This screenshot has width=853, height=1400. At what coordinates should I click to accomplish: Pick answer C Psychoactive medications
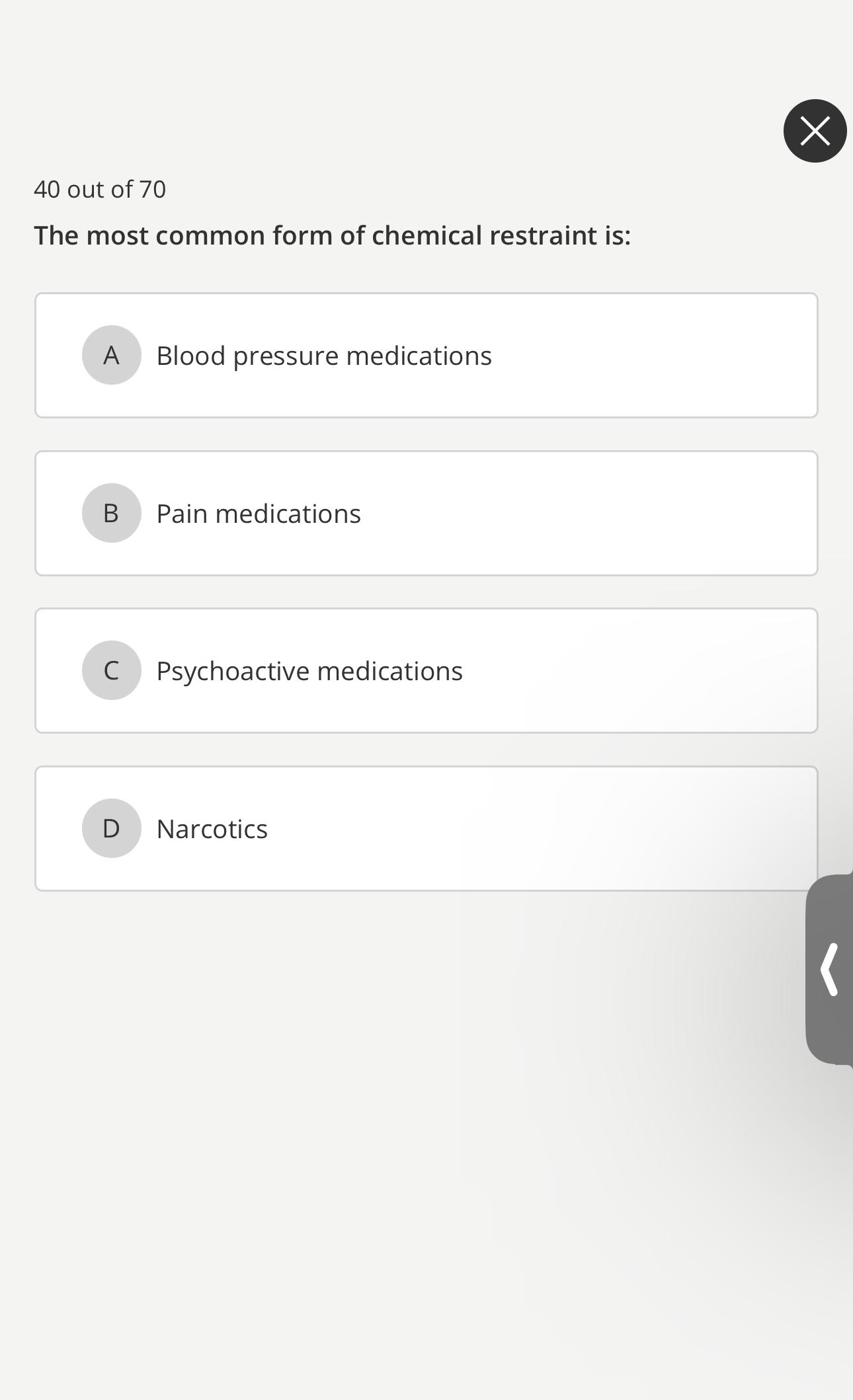pyautogui.click(x=426, y=671)
